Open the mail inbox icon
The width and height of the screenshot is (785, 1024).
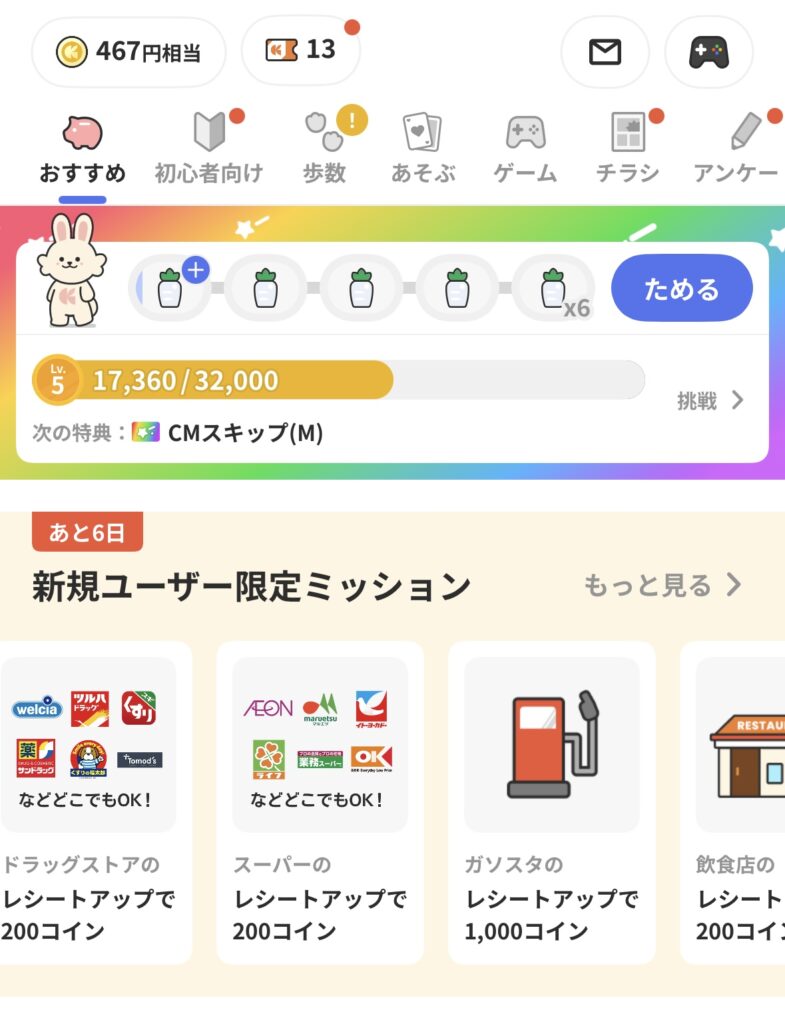tap(605, 52)
